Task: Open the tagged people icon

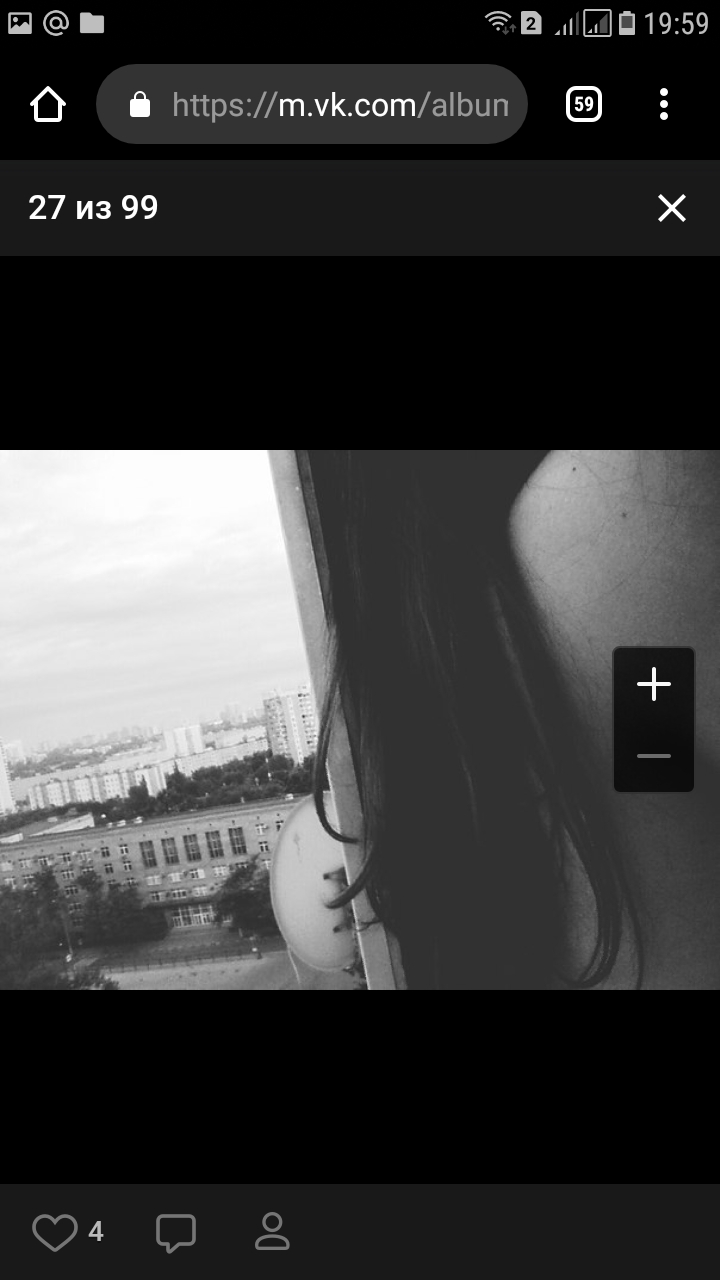Action: coord(272,1232)
